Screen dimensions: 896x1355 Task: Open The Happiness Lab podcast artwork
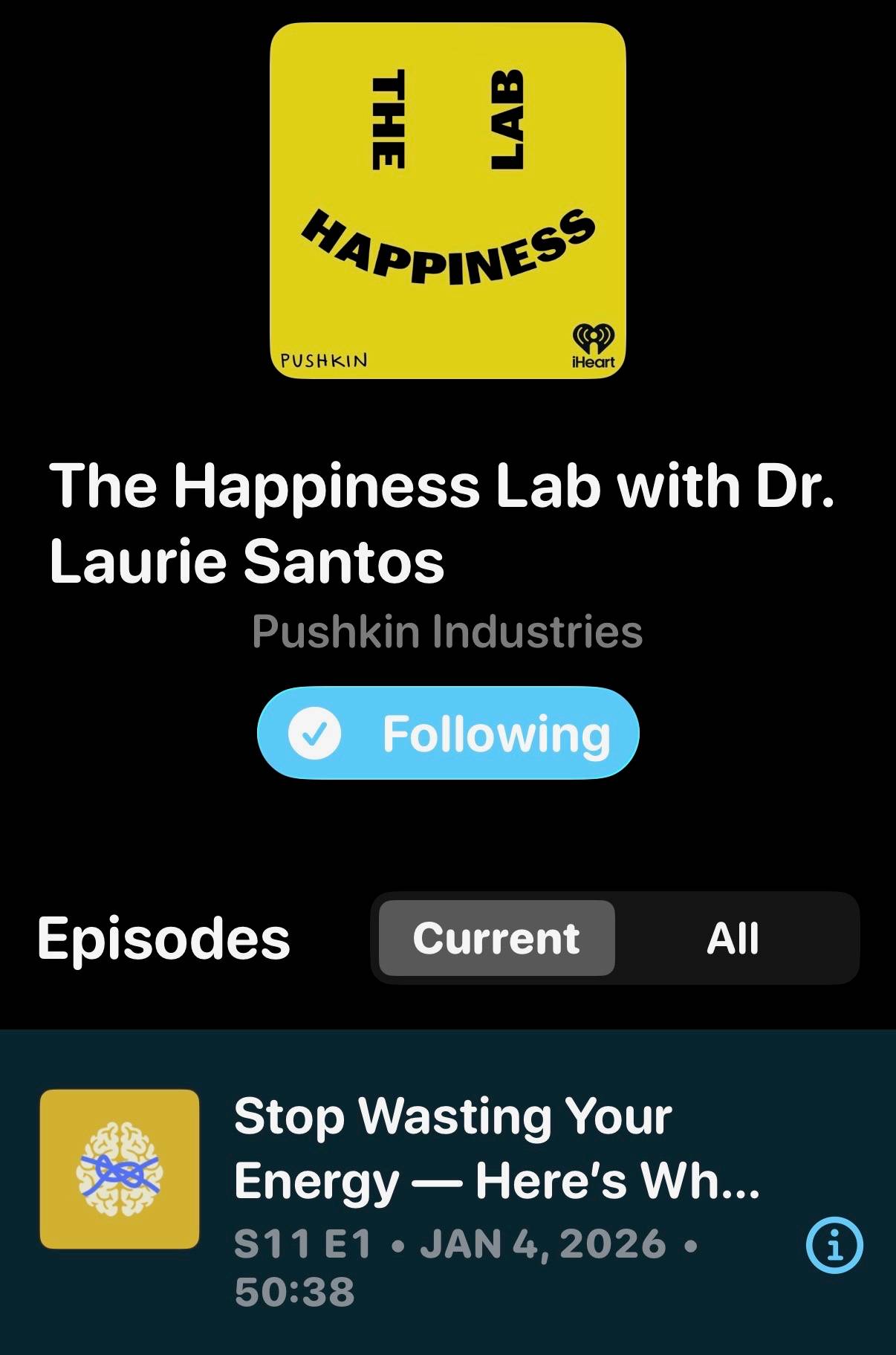point(448,201)
